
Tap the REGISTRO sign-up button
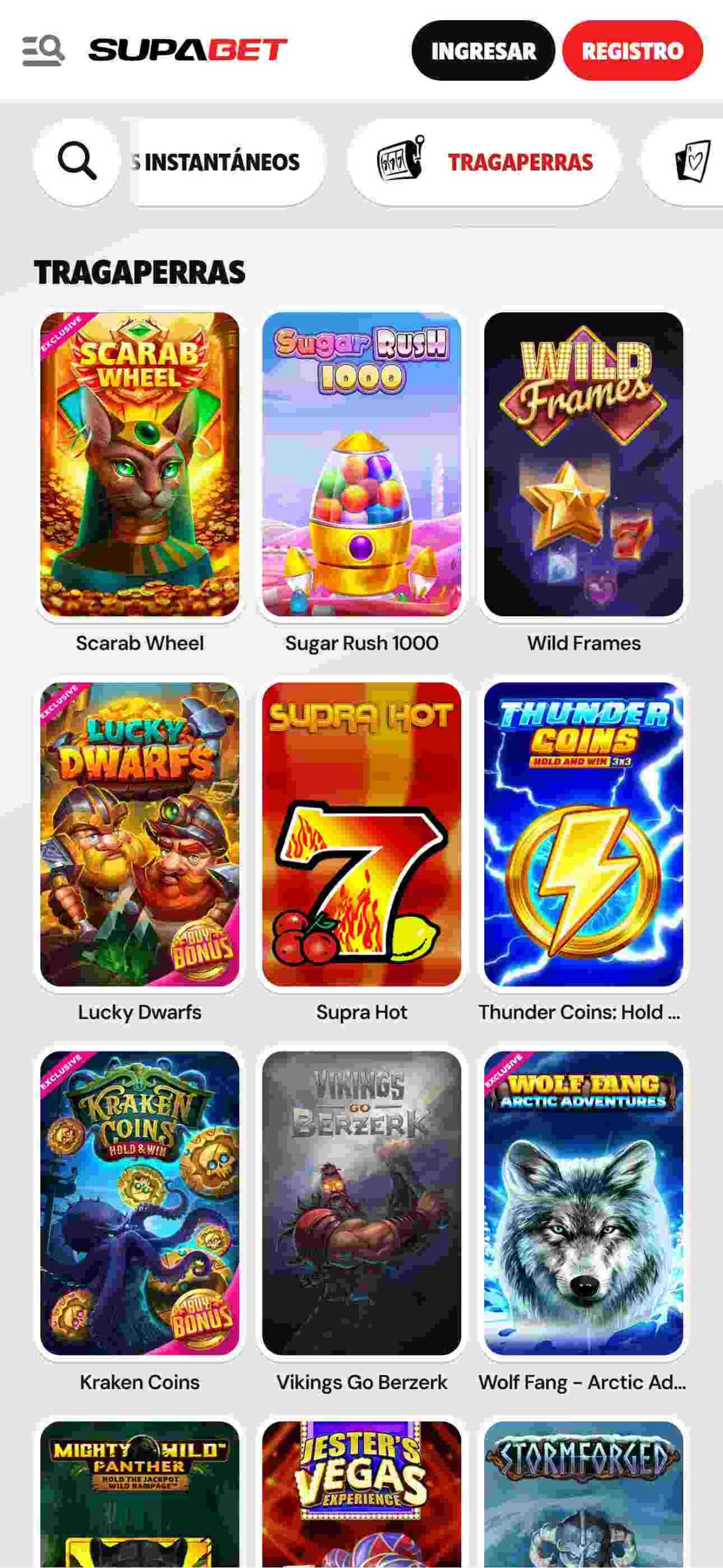[x=632, y=50]
